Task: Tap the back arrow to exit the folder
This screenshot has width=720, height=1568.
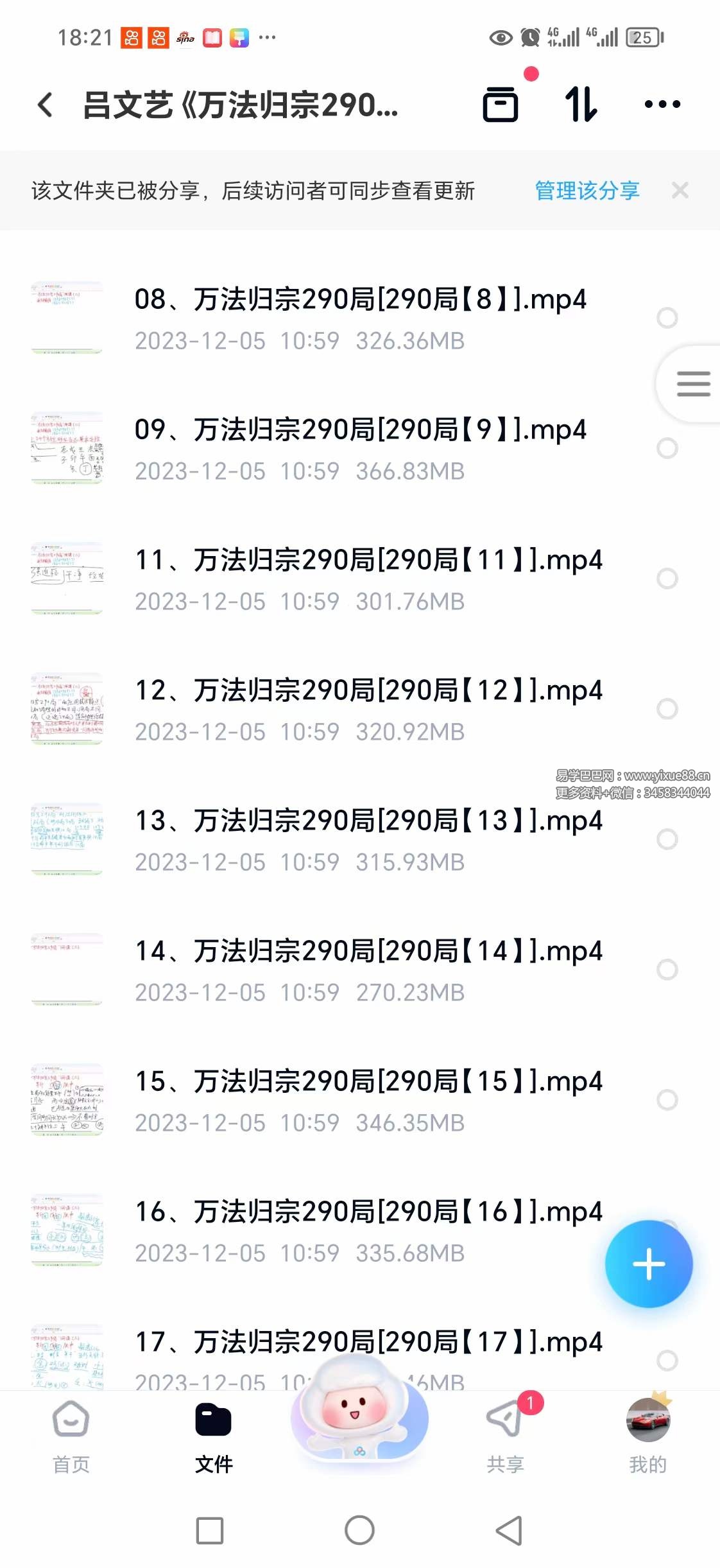Action: click(x=45, y=105)
